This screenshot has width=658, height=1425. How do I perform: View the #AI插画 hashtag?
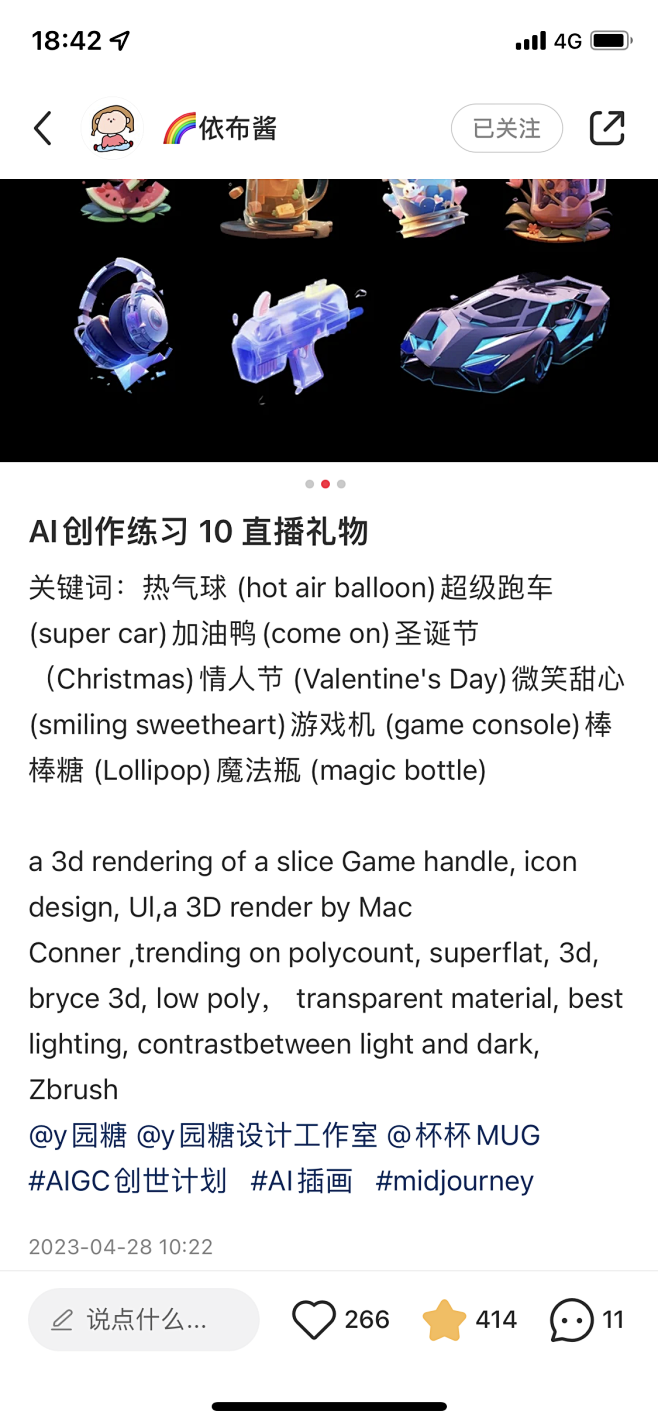[301, 1181]
